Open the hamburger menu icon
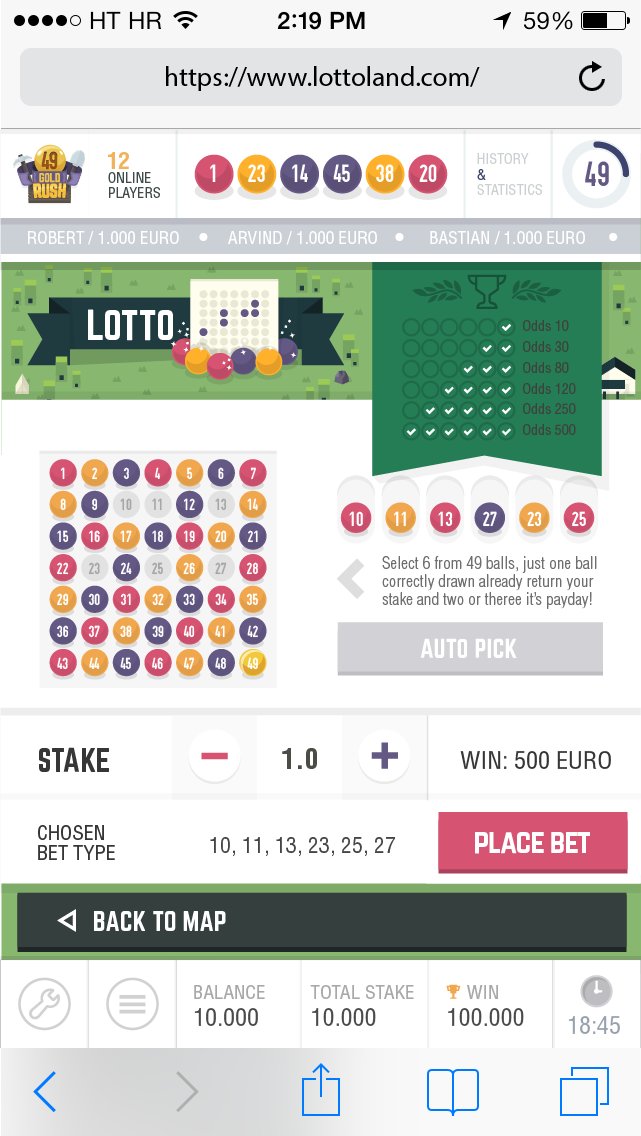The width and height of the screenshot is (641, 1136). (132, 1003)
